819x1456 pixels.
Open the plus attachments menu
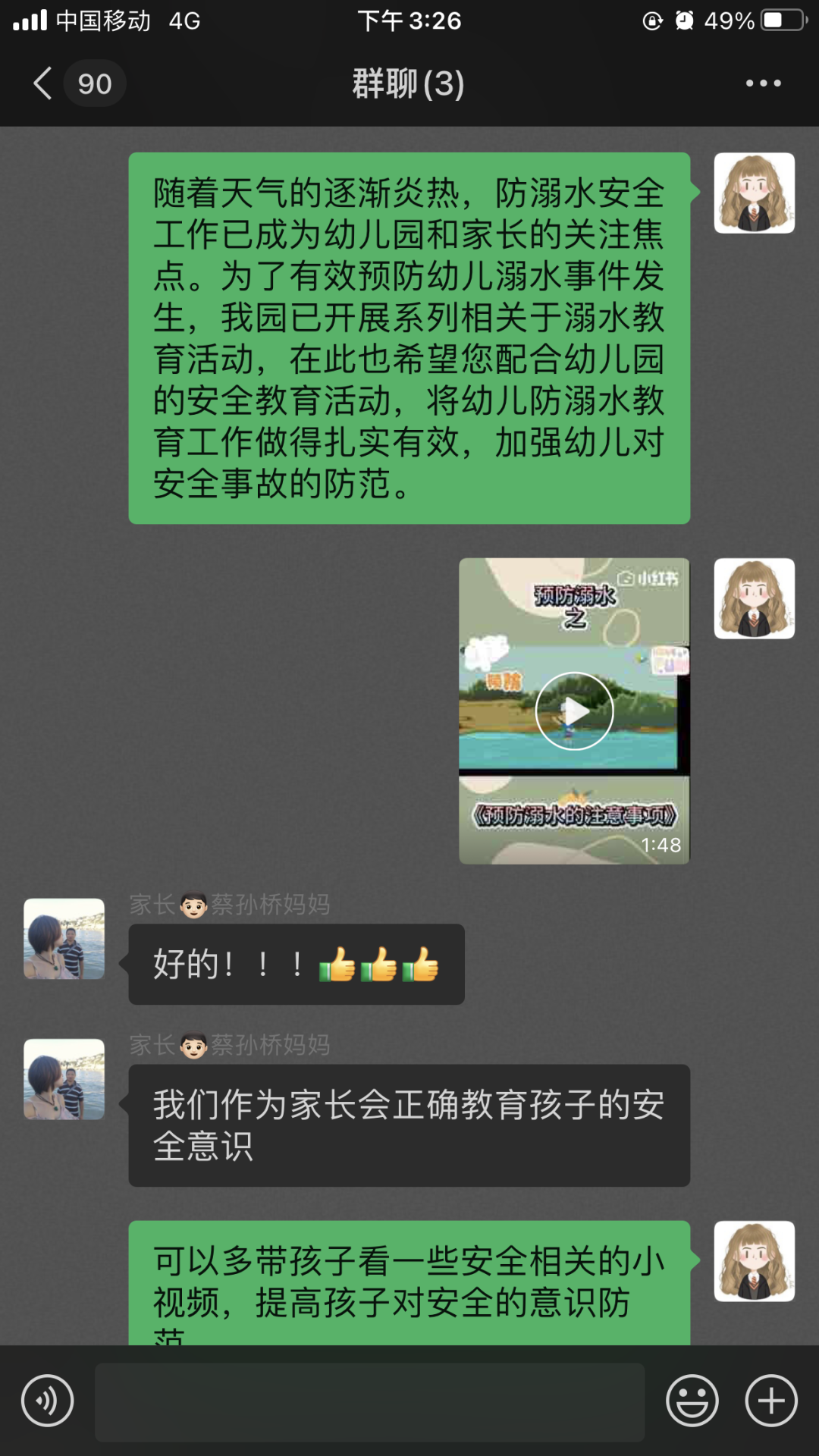[x=771, y=1401]
